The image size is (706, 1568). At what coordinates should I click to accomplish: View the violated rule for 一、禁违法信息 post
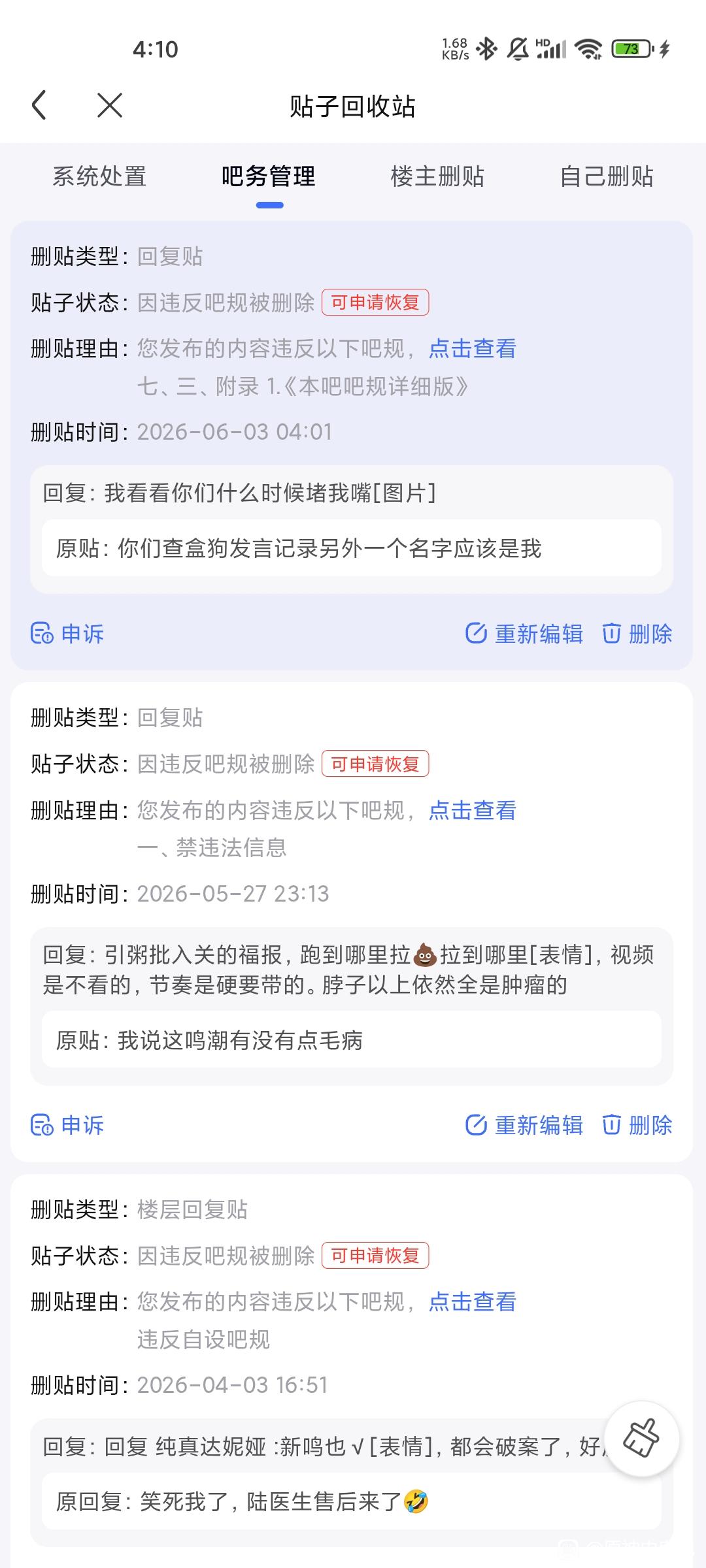[473, 811]
